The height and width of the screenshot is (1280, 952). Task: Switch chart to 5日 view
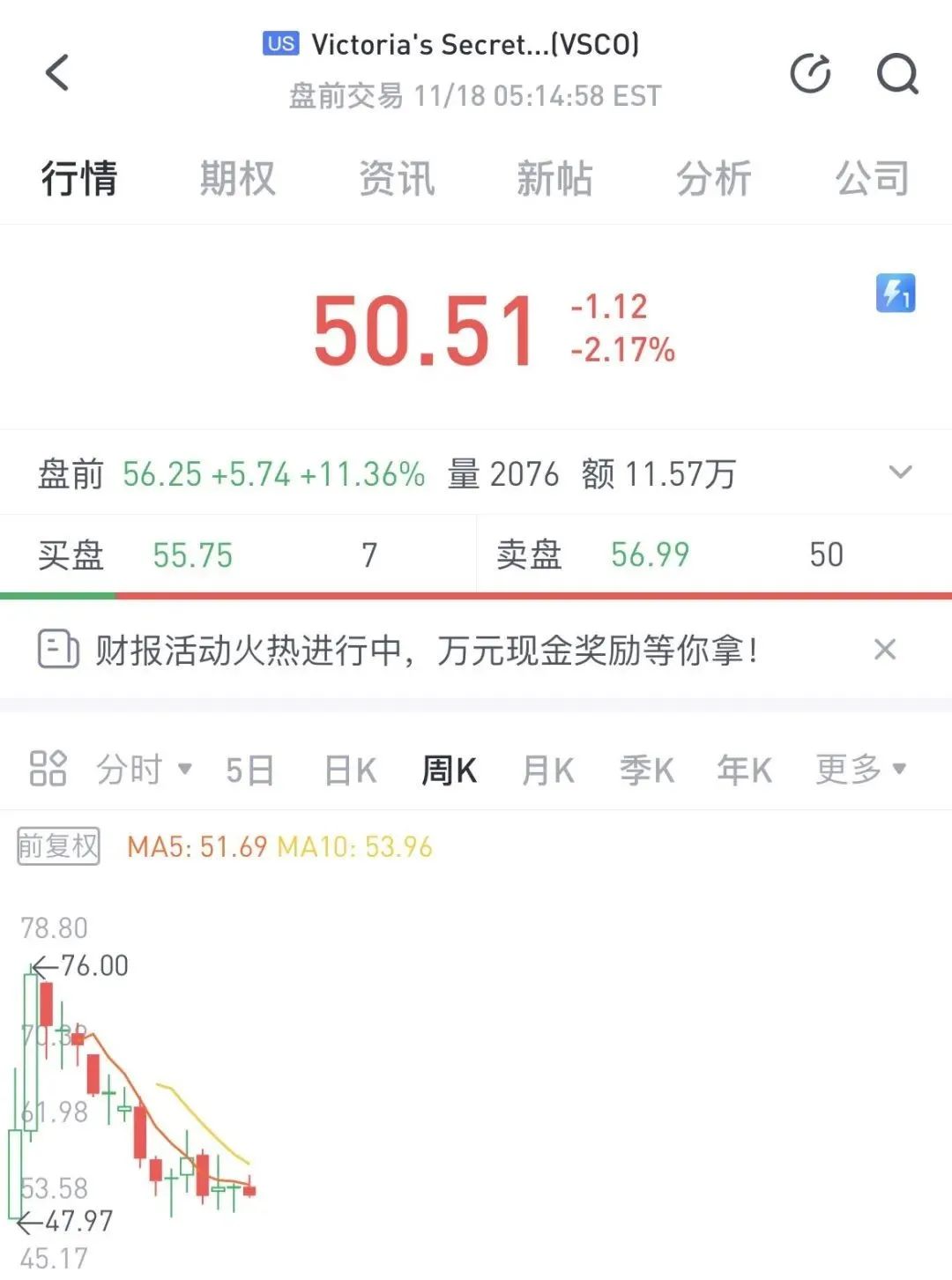249,770
